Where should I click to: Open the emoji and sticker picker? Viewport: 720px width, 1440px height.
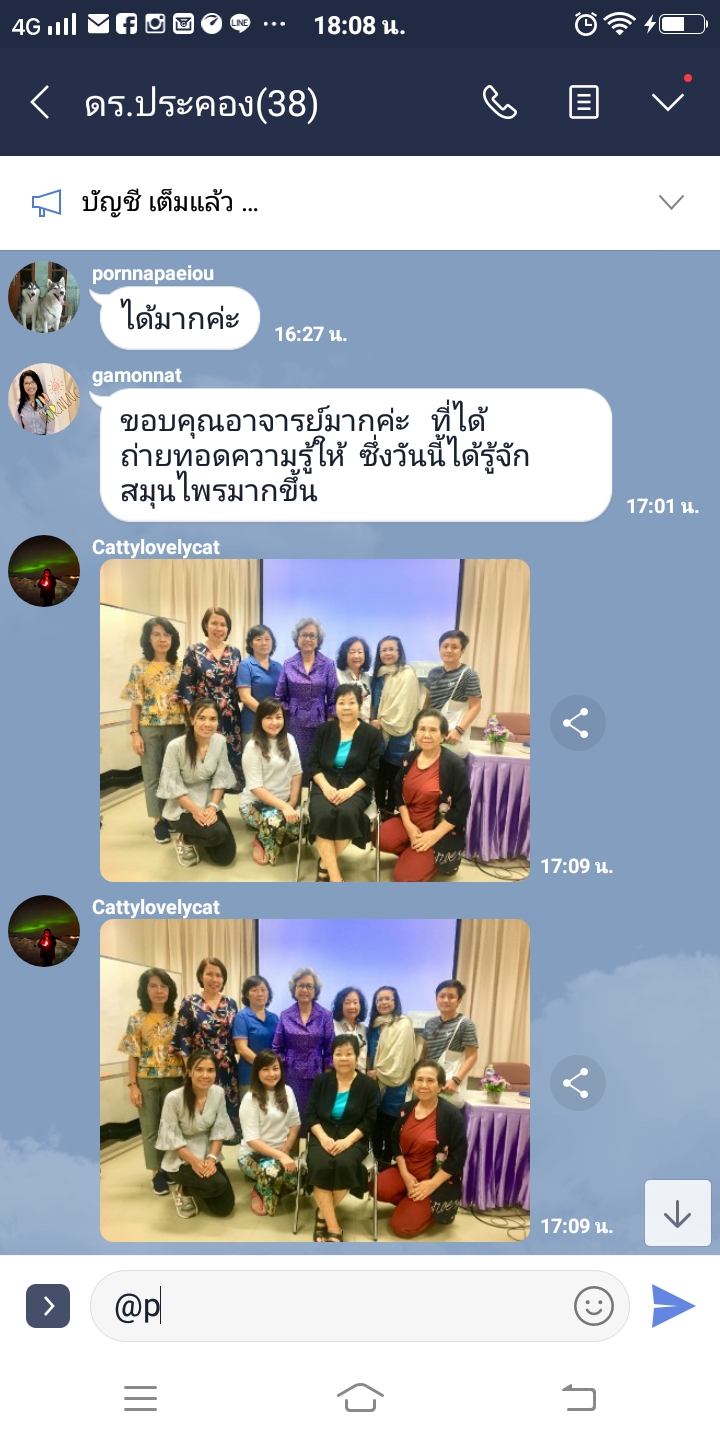(593, 1306)
